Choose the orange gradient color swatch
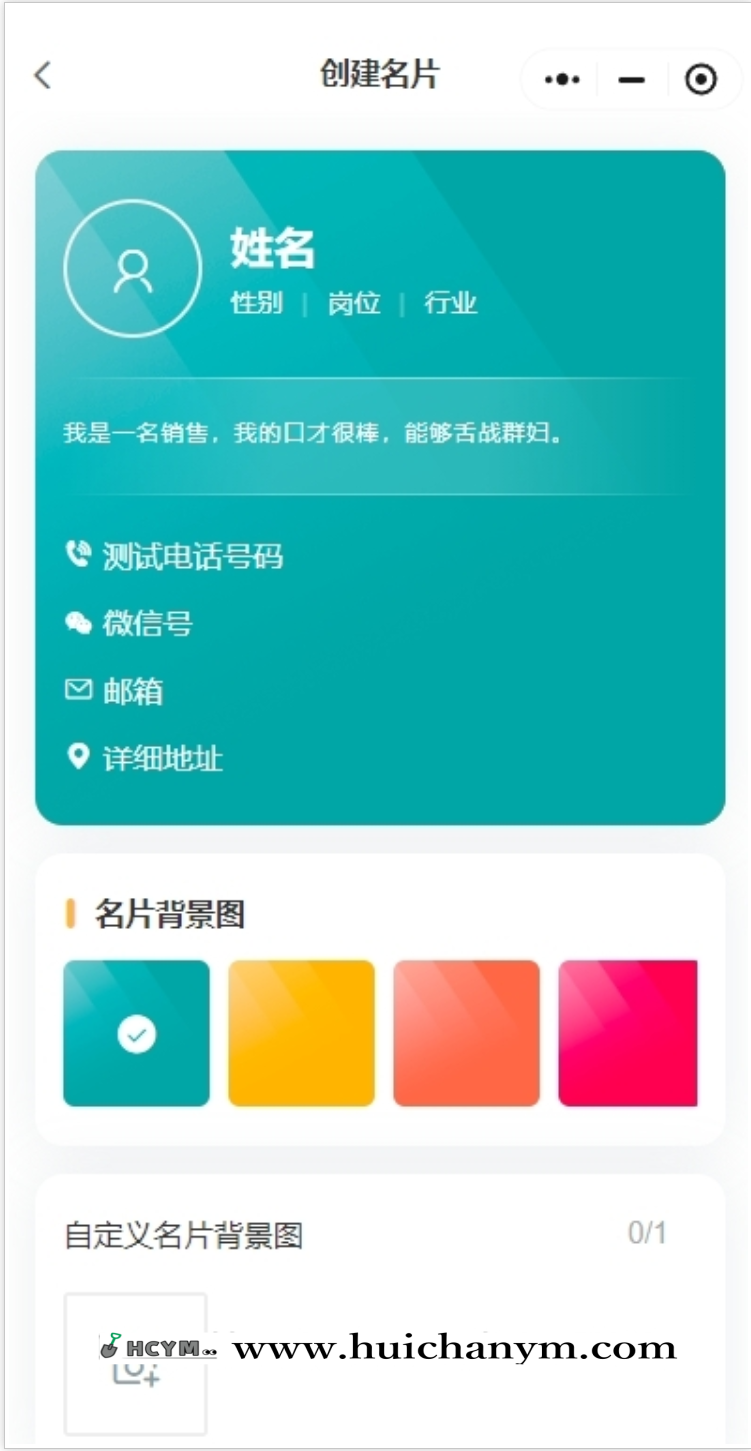This screenshot has width=751, height=1451. (x=466, y=1032)
